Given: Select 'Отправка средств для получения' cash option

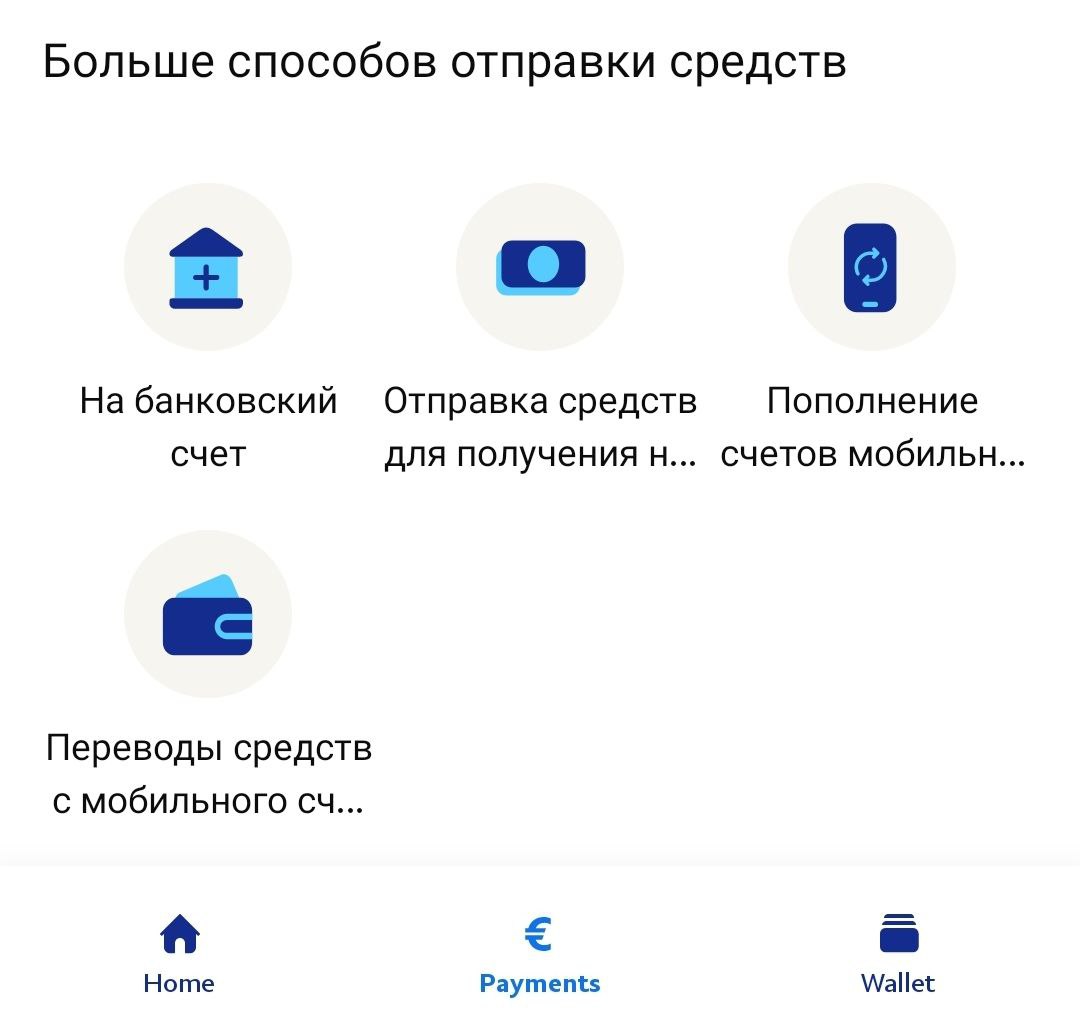Looking at the screenshot, I should 540,268.
